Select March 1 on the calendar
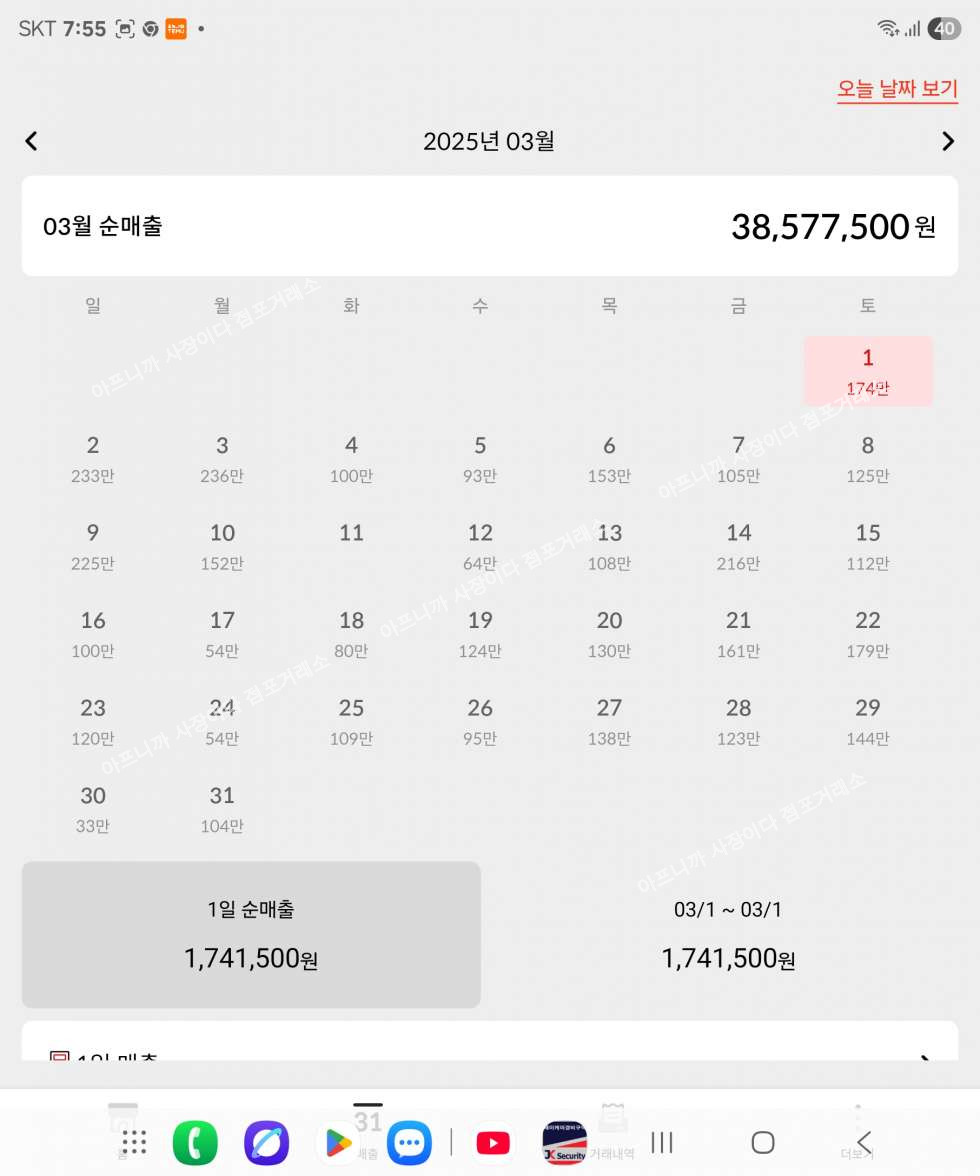980x1176 pixels. 868,371
